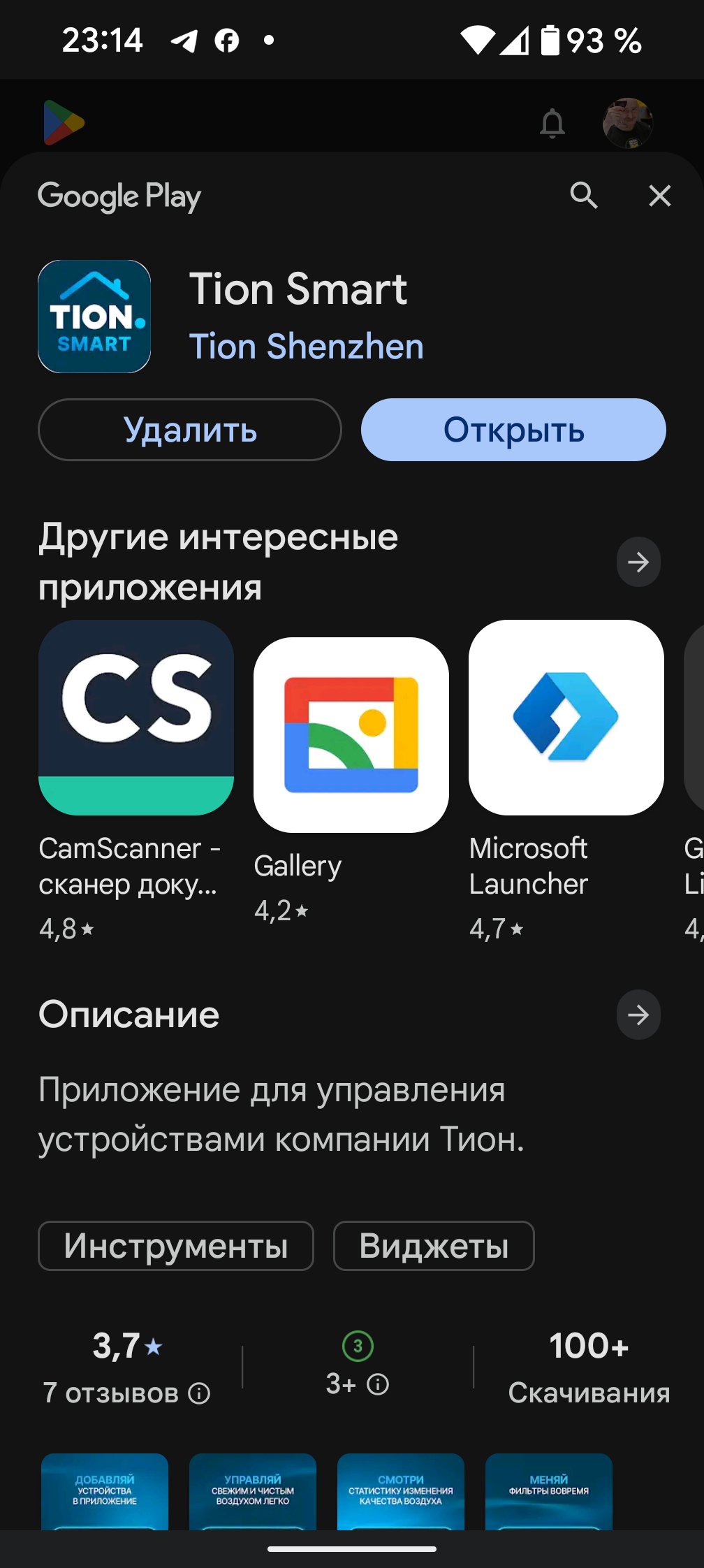
Task: Open the Microsoft Launcher app card
Action: point(566,718)
